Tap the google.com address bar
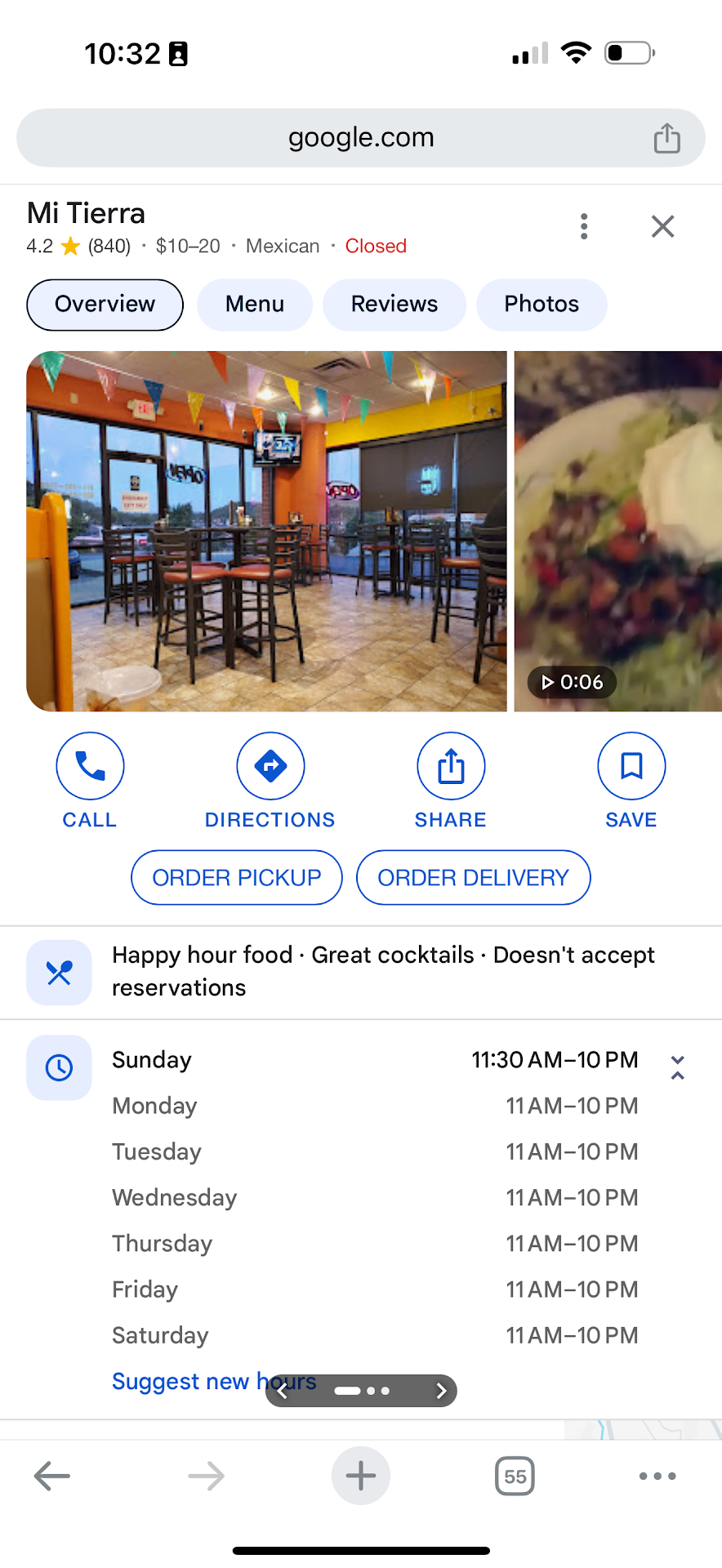This screenshot has width=722, height=1568. pyautogui.click(x=360, y=138)
